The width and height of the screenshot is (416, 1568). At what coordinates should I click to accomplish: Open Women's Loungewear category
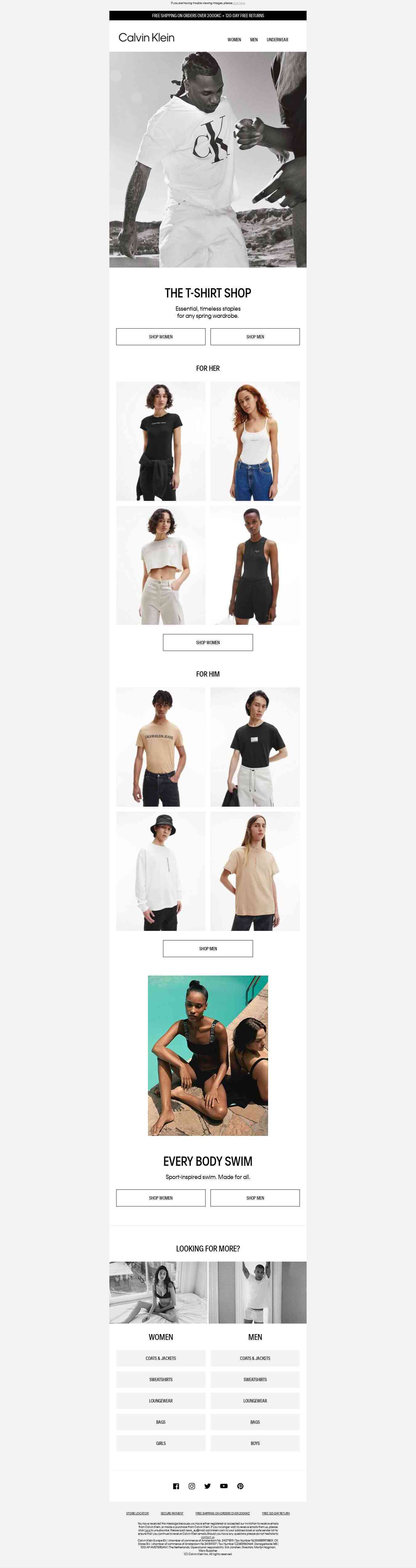(161, 1401)
